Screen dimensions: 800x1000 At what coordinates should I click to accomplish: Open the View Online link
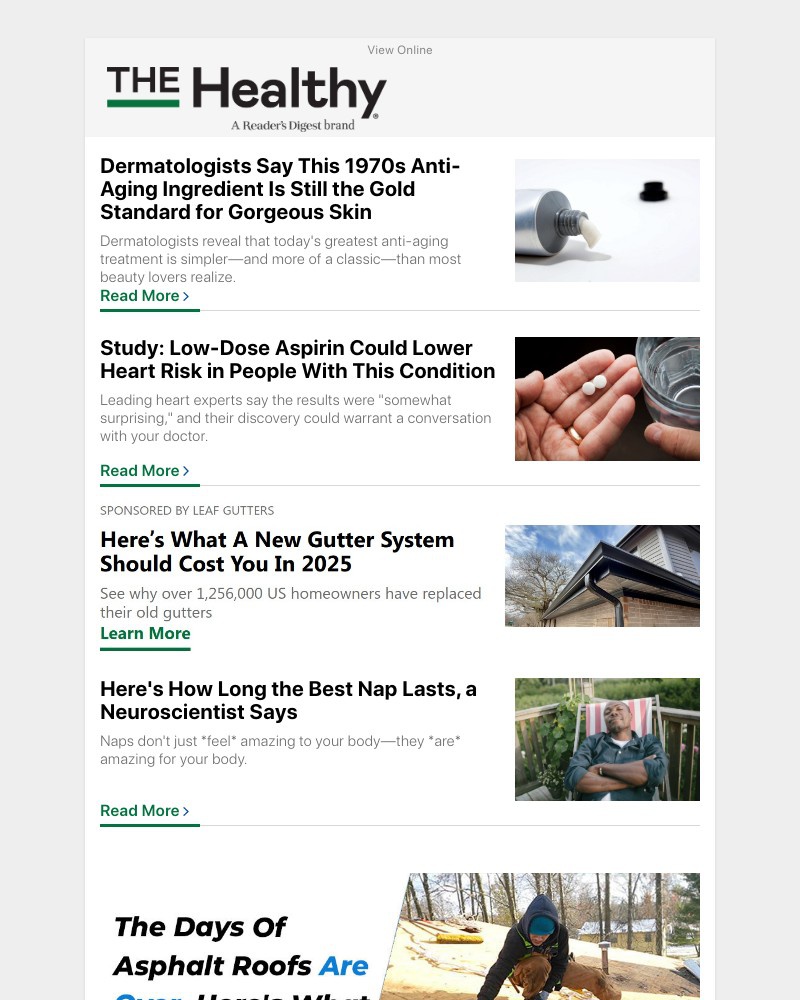(x=399, y=50)
